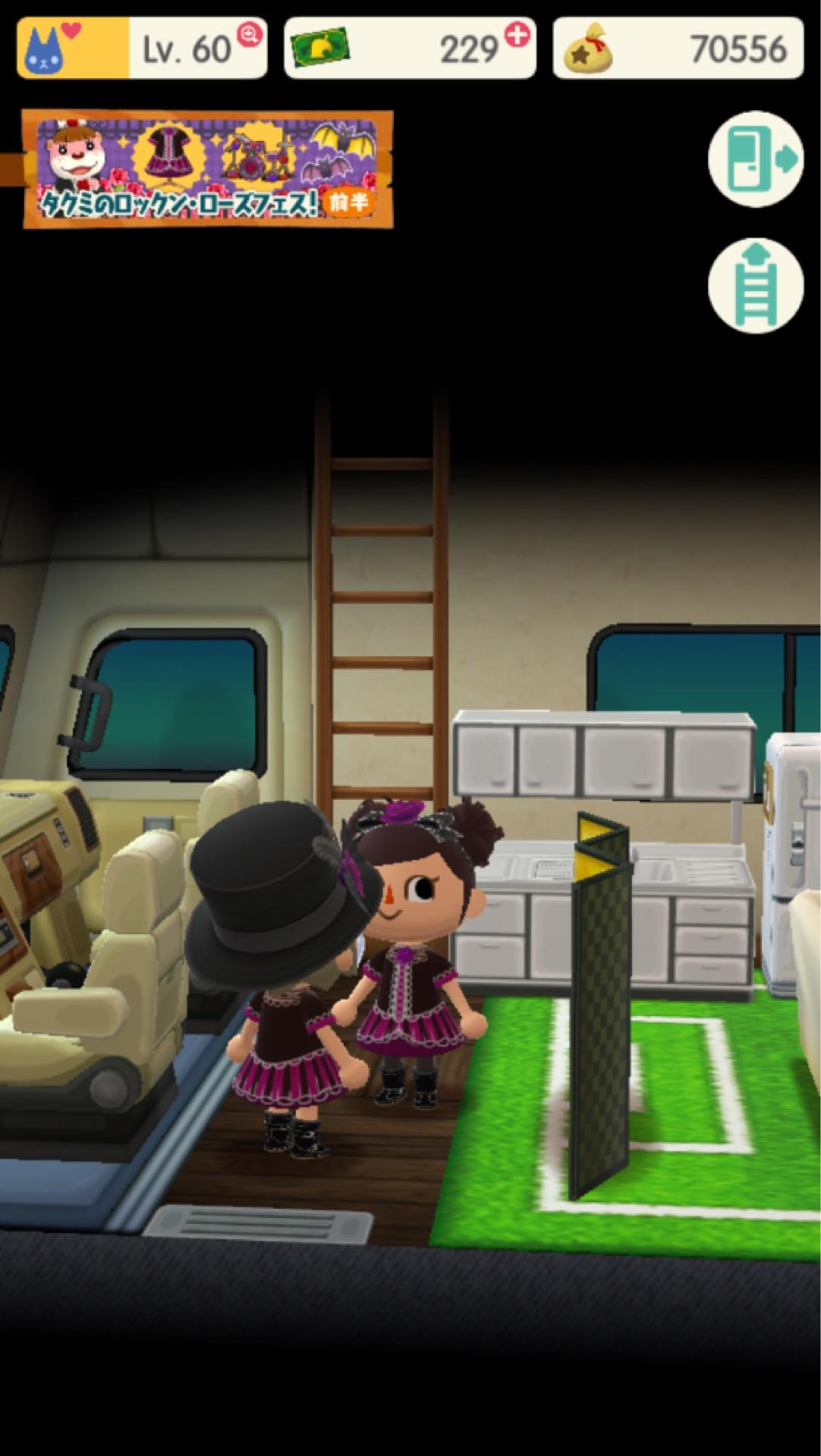Viewport: 821px width, 1456px height.
Task: Go upstairs using the ladder icon
Action: click(x=755, y=287)
